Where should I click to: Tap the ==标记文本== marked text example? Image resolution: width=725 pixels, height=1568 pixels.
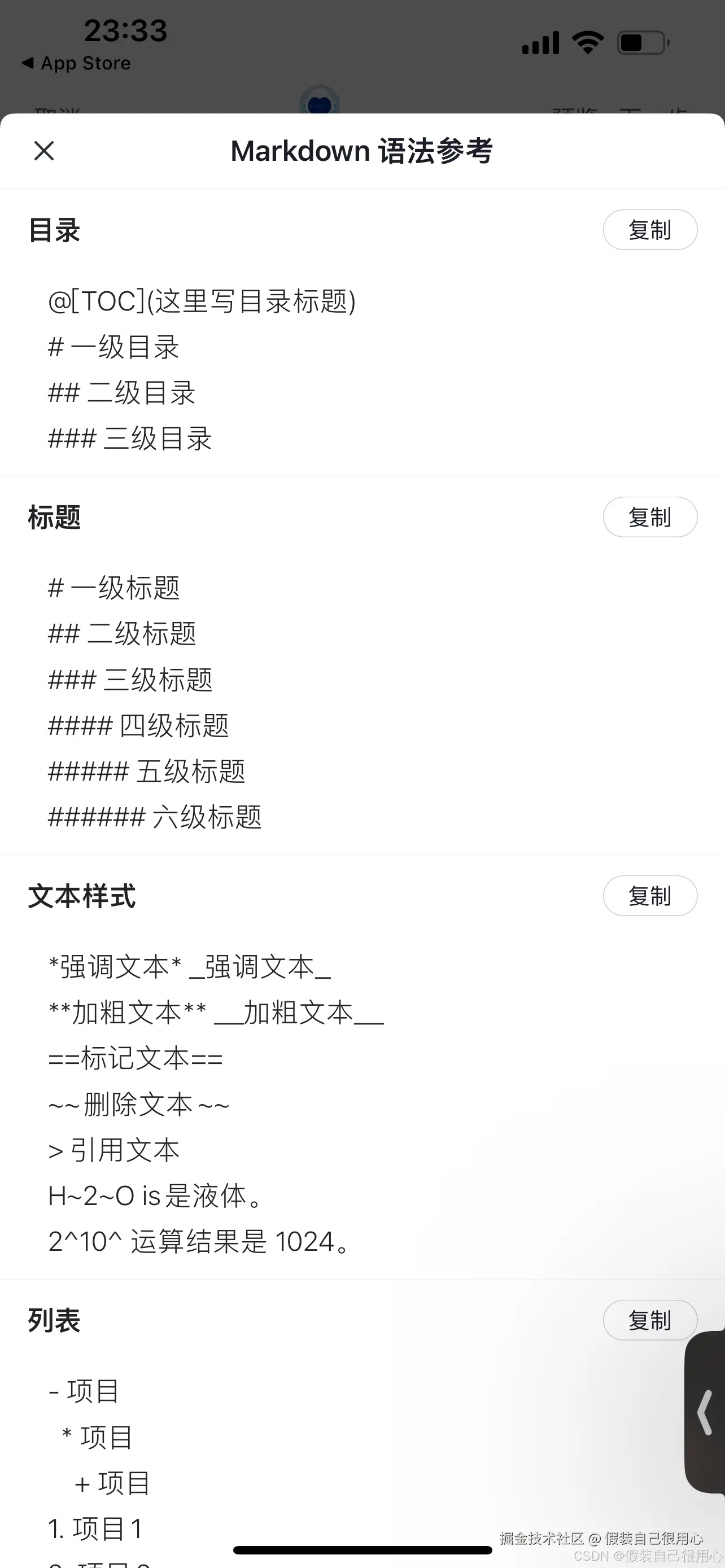coord(135,1058)
